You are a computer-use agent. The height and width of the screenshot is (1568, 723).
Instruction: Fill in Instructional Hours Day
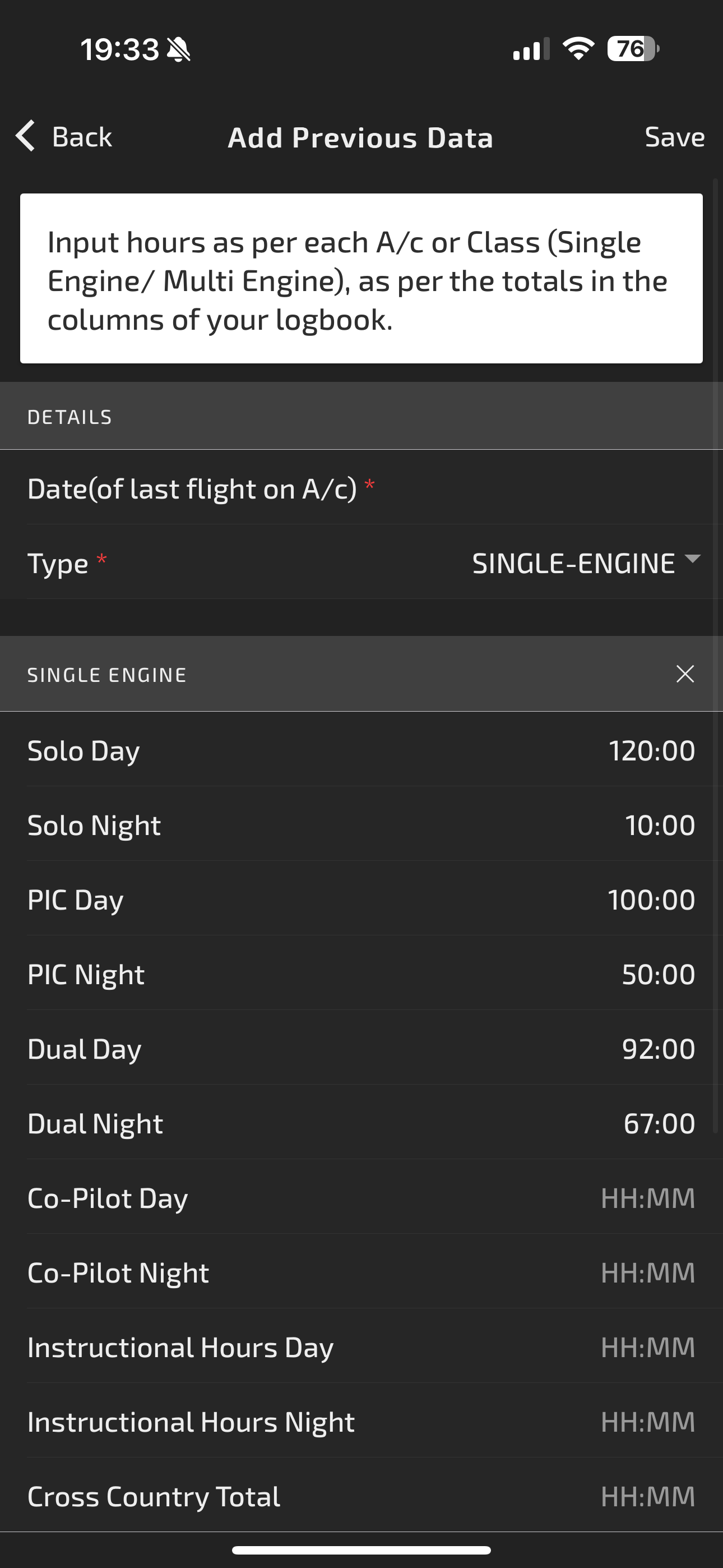click(x=361, y=1346)
